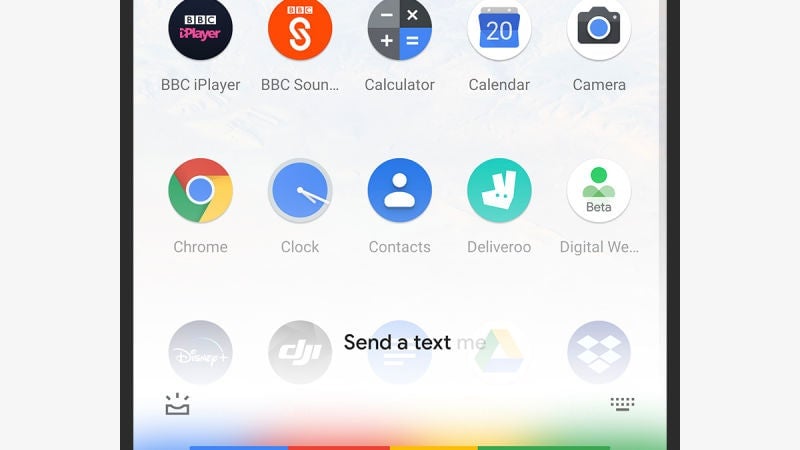Image resolution: width=800 pixels, height=450 pixels.
Task: Open Digital Wellbeing Beta
Action: [x=599, y=190]
